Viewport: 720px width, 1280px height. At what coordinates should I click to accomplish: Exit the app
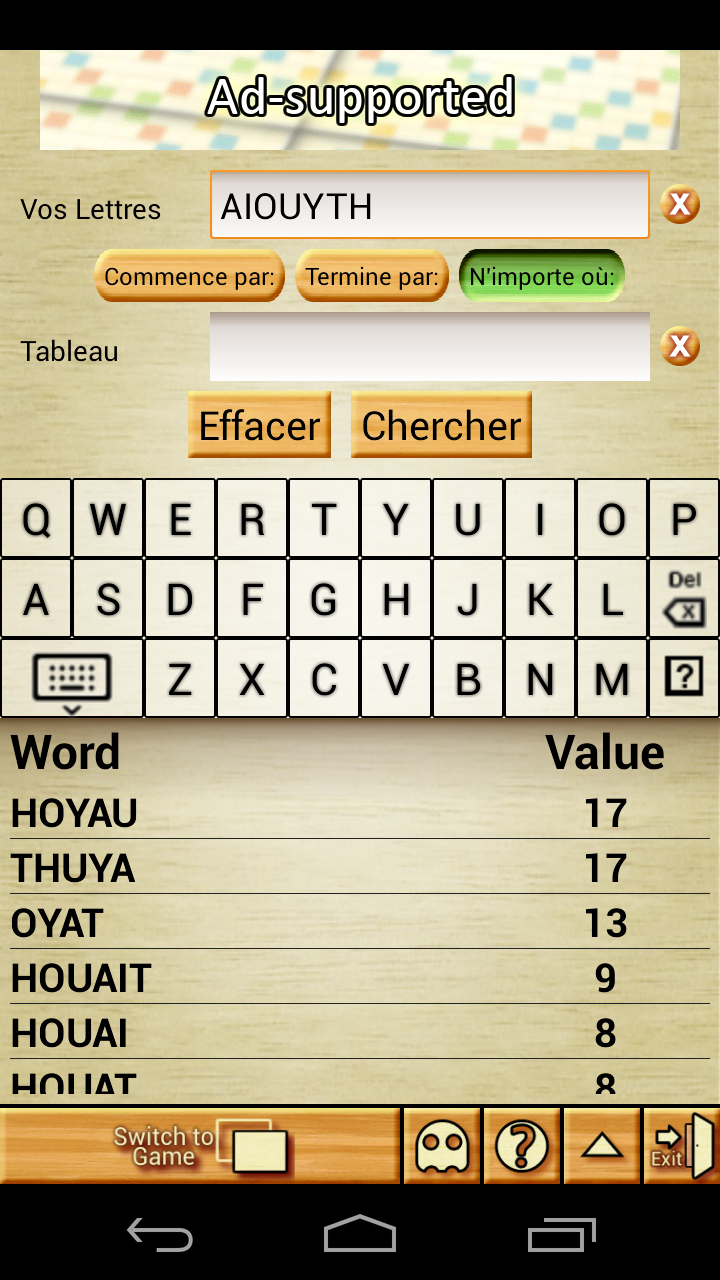[x=681, y=1146]
